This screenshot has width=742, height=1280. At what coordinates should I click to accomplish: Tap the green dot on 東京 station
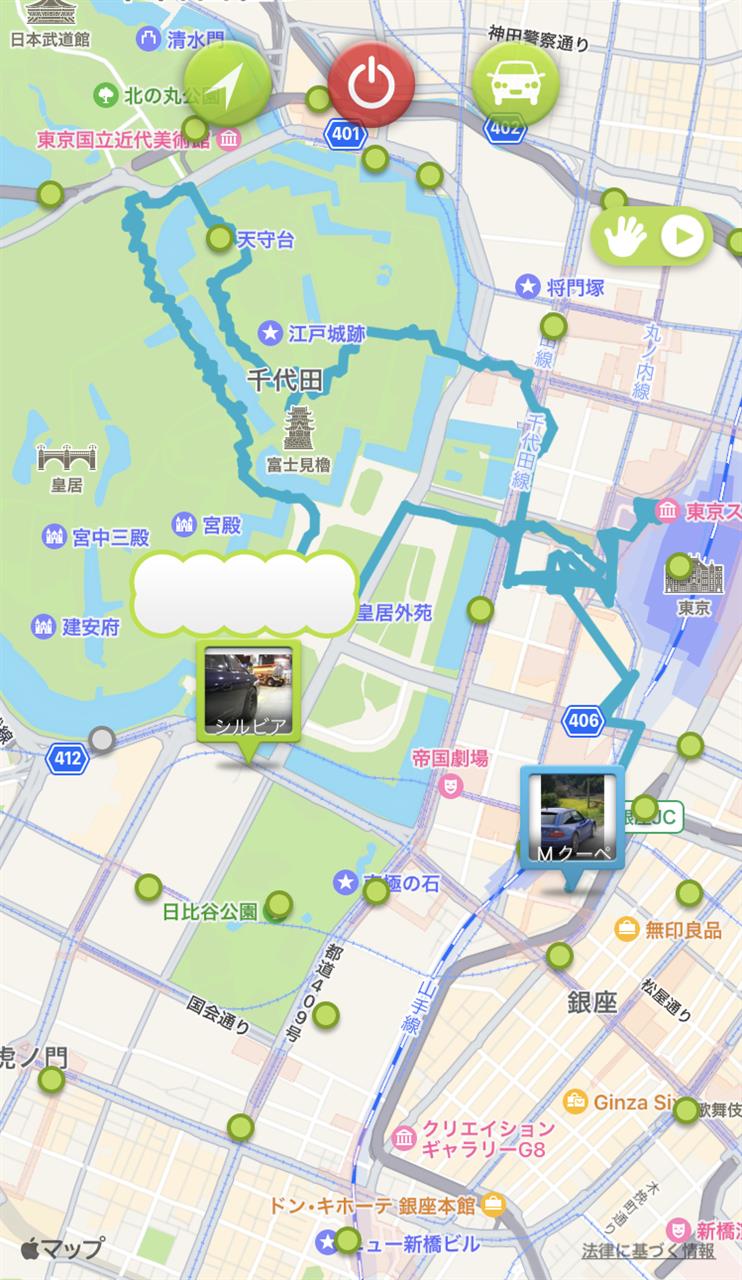pos(680,568)
